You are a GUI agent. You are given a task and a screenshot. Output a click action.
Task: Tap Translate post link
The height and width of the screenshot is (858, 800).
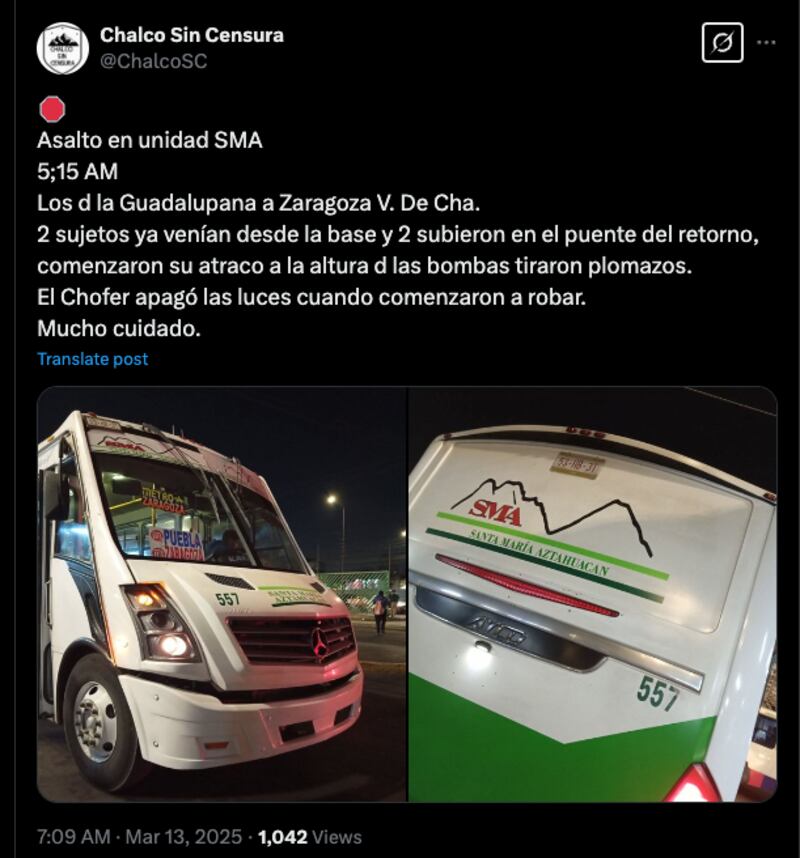pyautogui.click(x=92, y=359)
